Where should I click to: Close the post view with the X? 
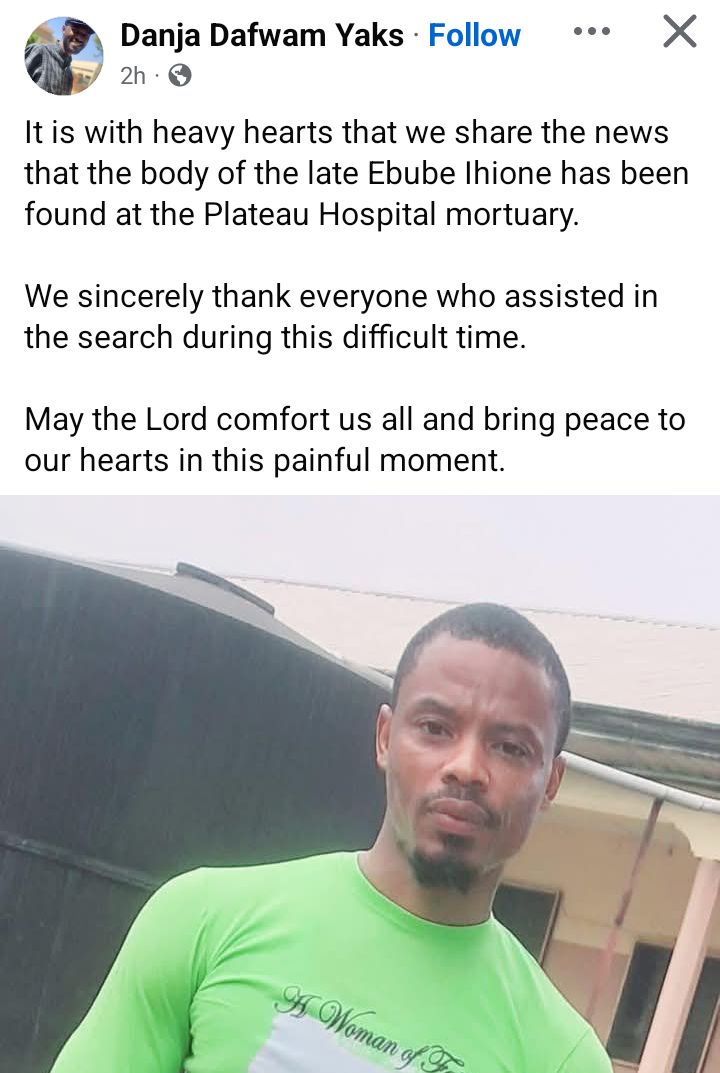(679, 31)
